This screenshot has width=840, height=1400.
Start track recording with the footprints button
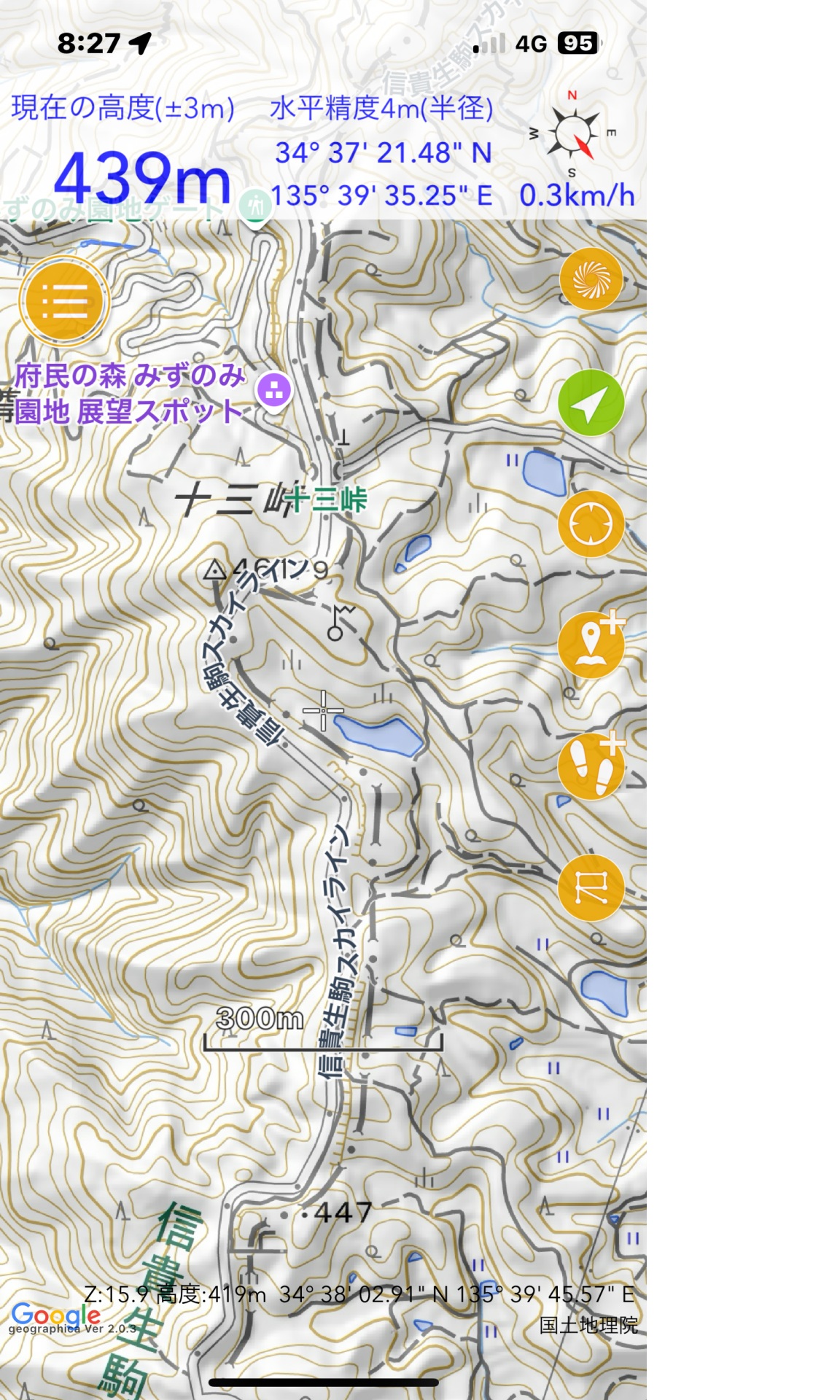pyautogui.click(x=591, y=766)
